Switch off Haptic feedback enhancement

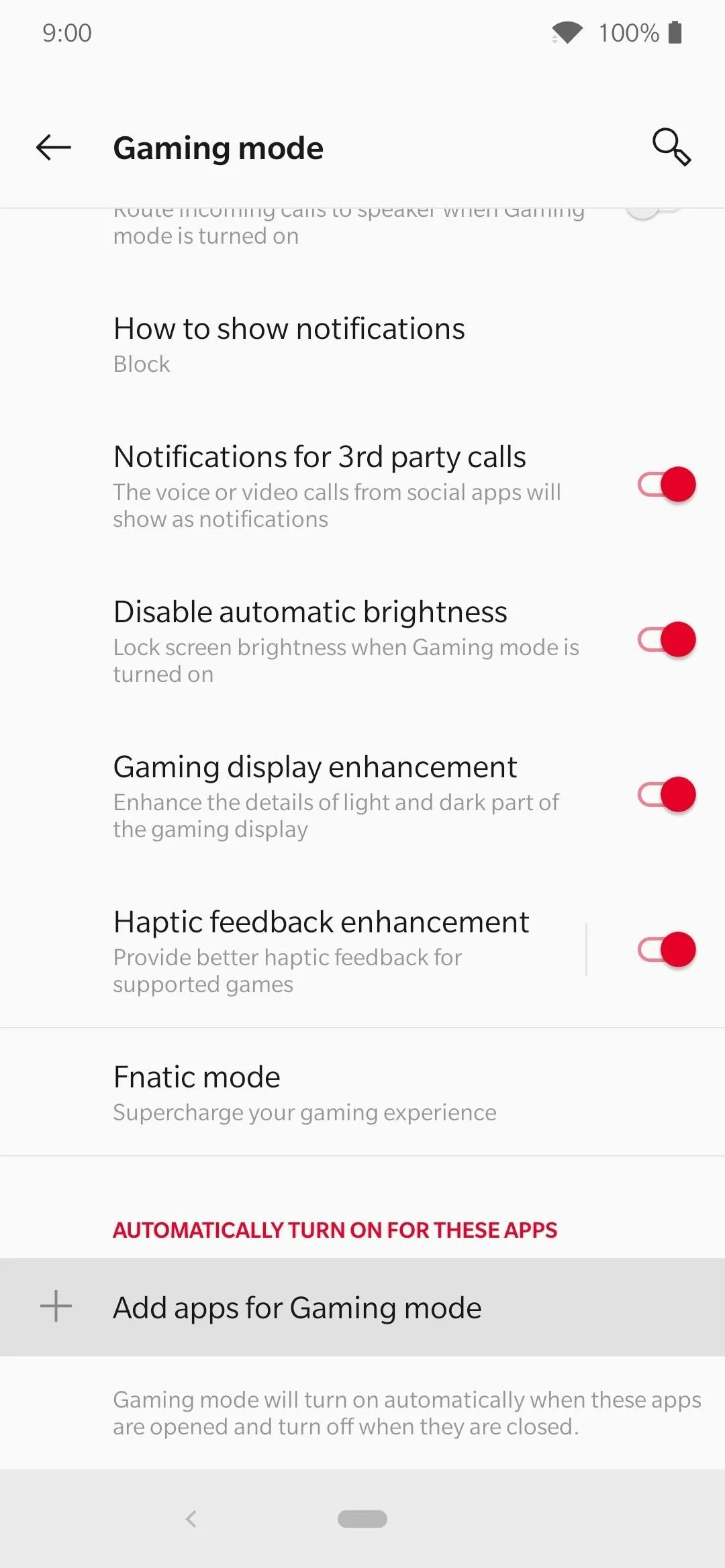point(667,950)
